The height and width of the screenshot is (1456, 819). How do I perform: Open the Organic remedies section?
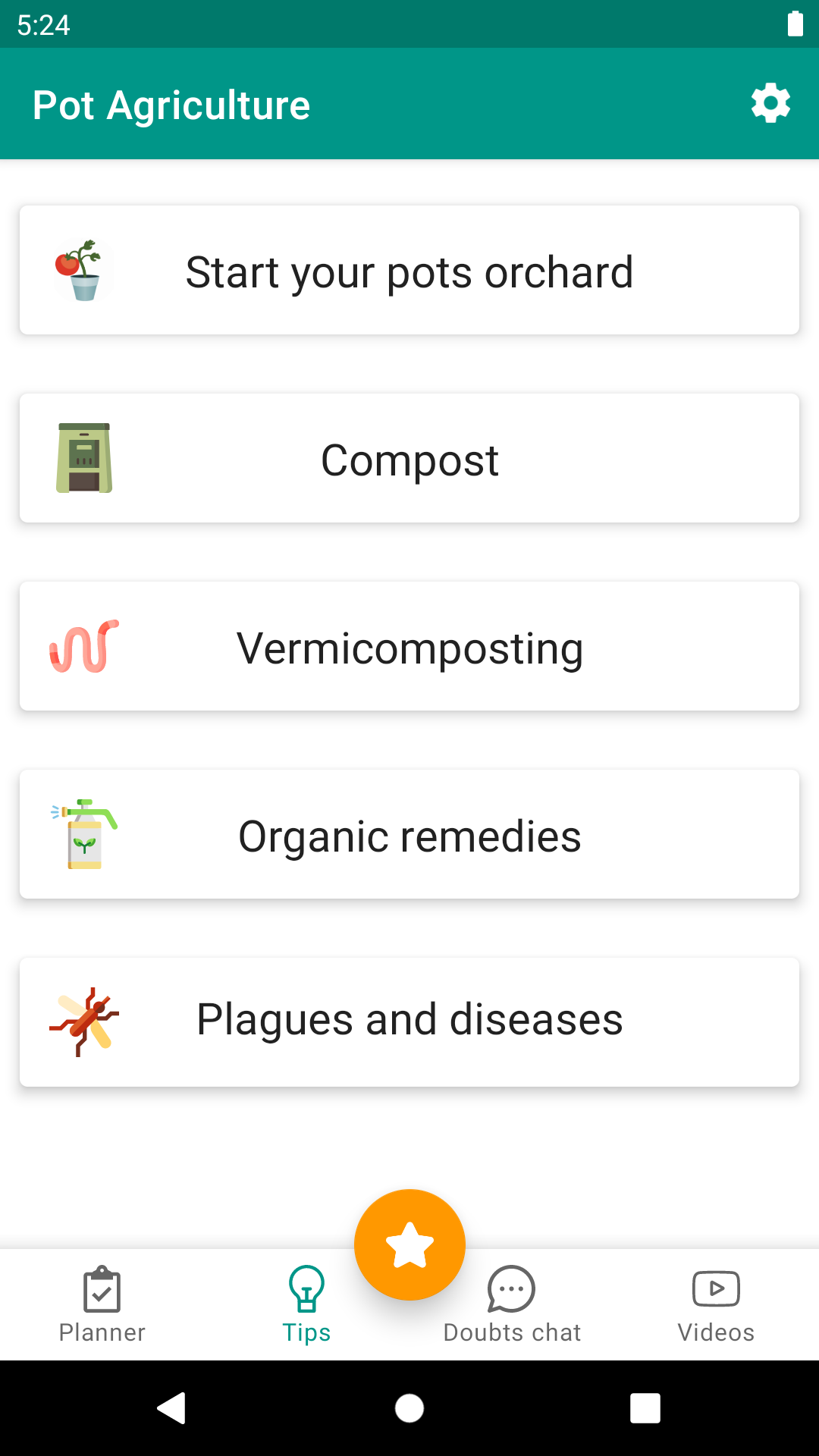409,834
